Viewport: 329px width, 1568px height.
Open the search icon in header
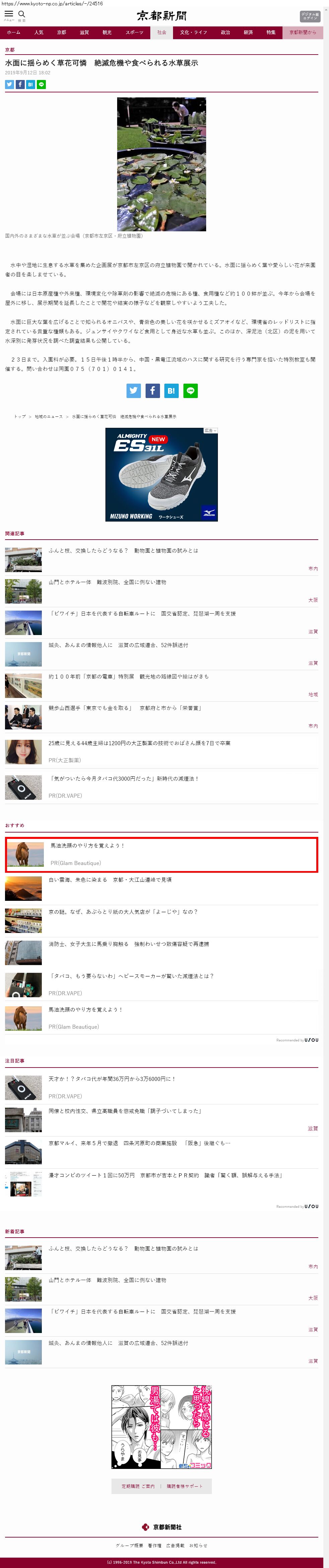pos(22,15)
